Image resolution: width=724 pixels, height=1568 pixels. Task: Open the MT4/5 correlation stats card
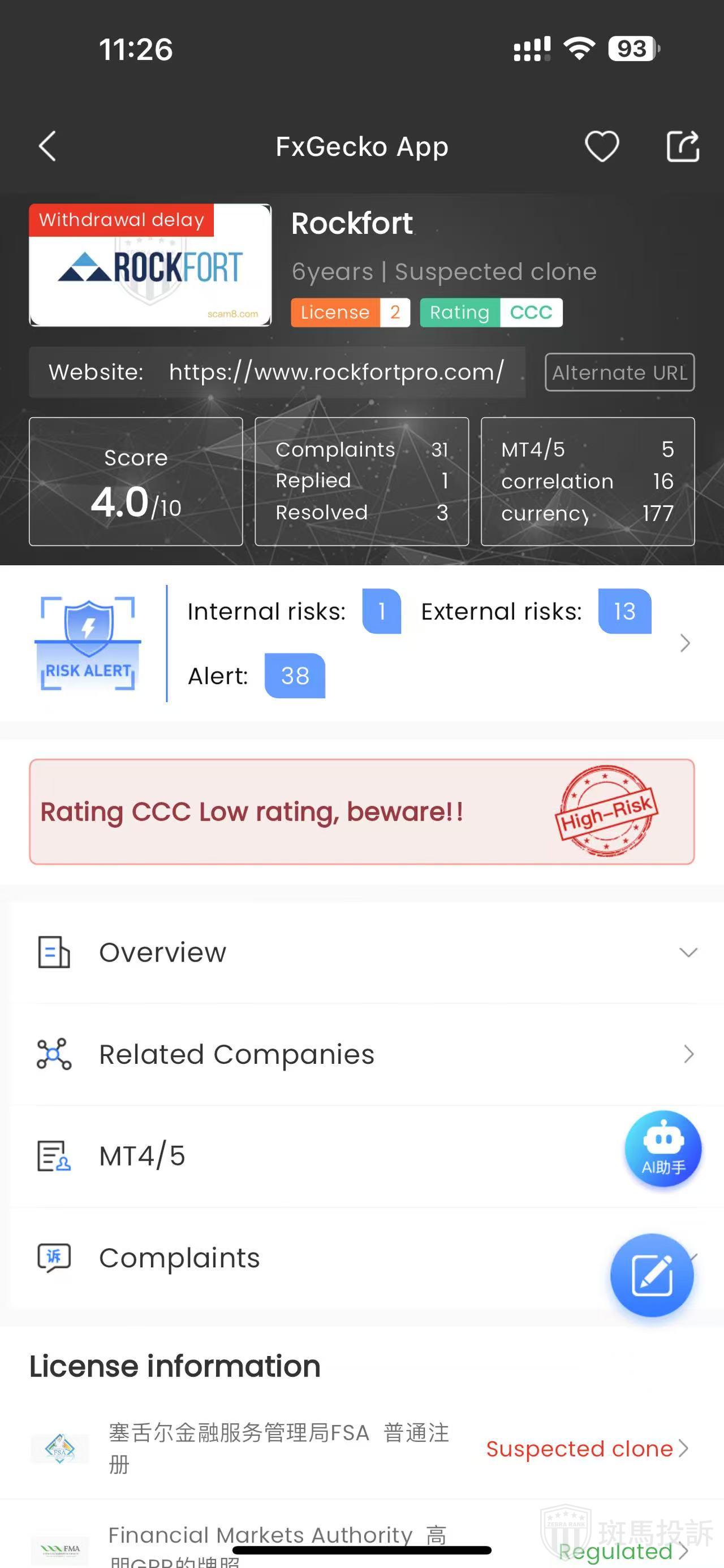[587, 481]
